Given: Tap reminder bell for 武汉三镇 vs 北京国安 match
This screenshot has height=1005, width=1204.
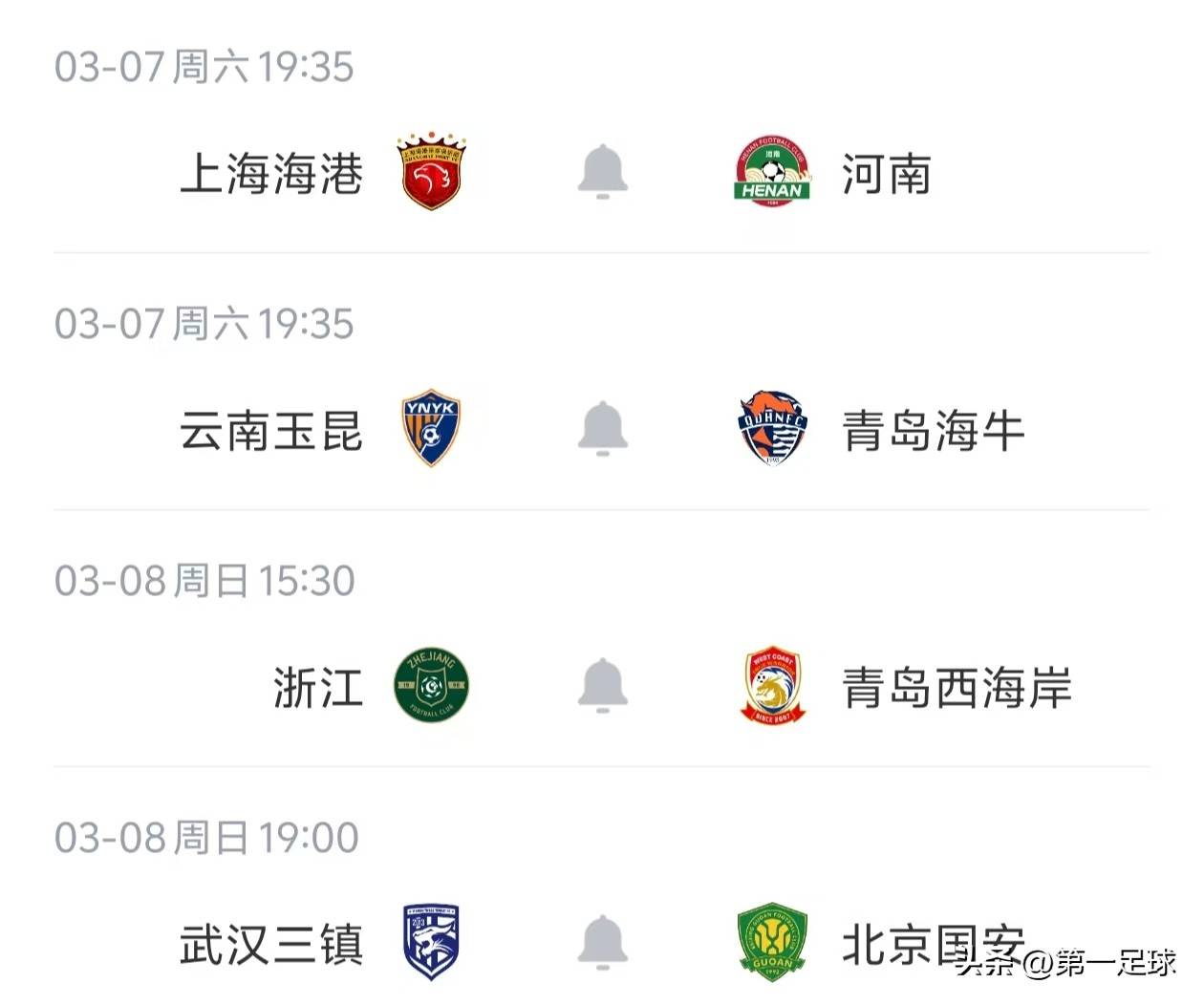Looking at the screenshot, I should click(x=602, y=942).
